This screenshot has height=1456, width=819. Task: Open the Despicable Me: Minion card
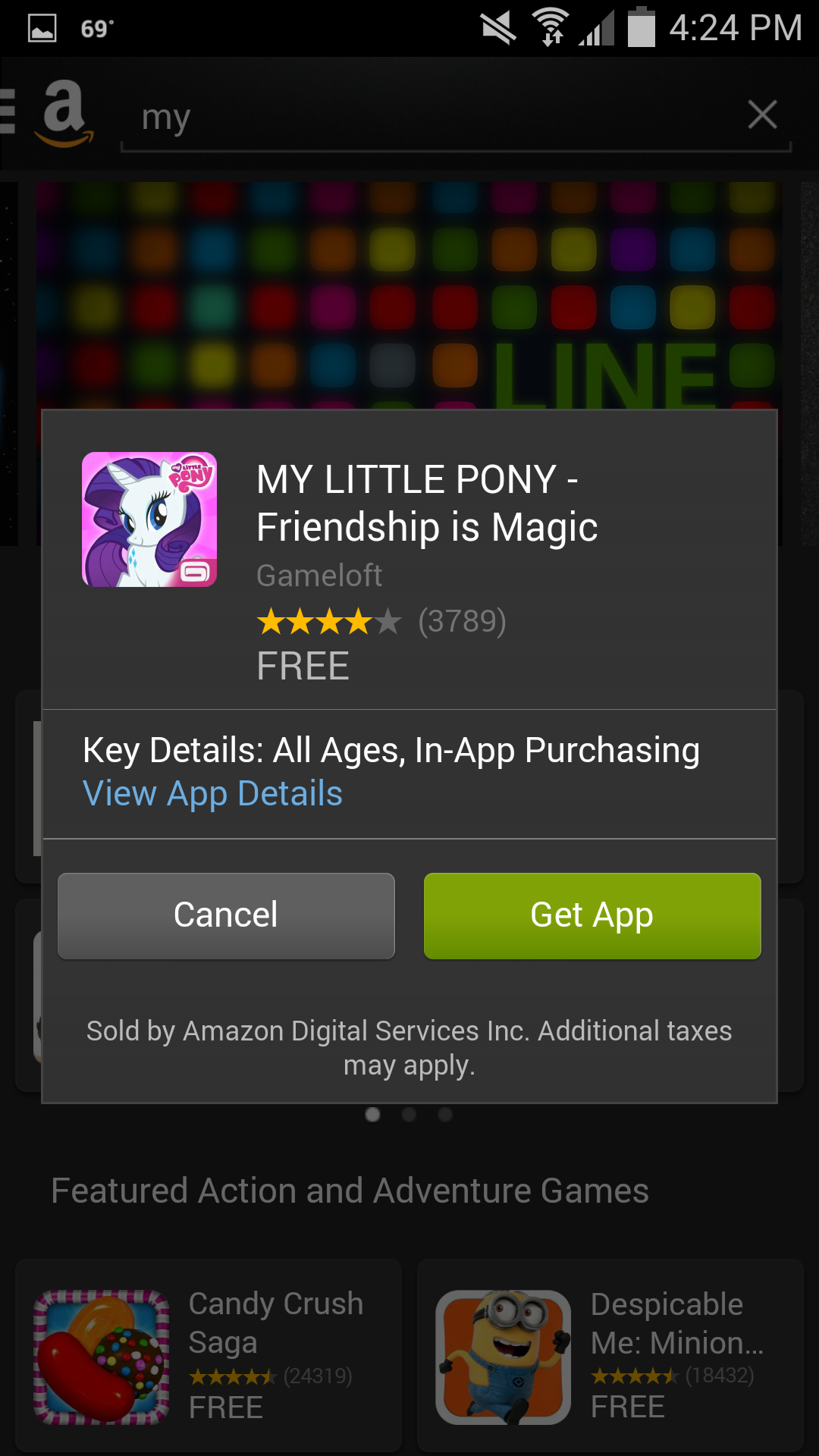pyautogui.click(x=610, y=1356)
